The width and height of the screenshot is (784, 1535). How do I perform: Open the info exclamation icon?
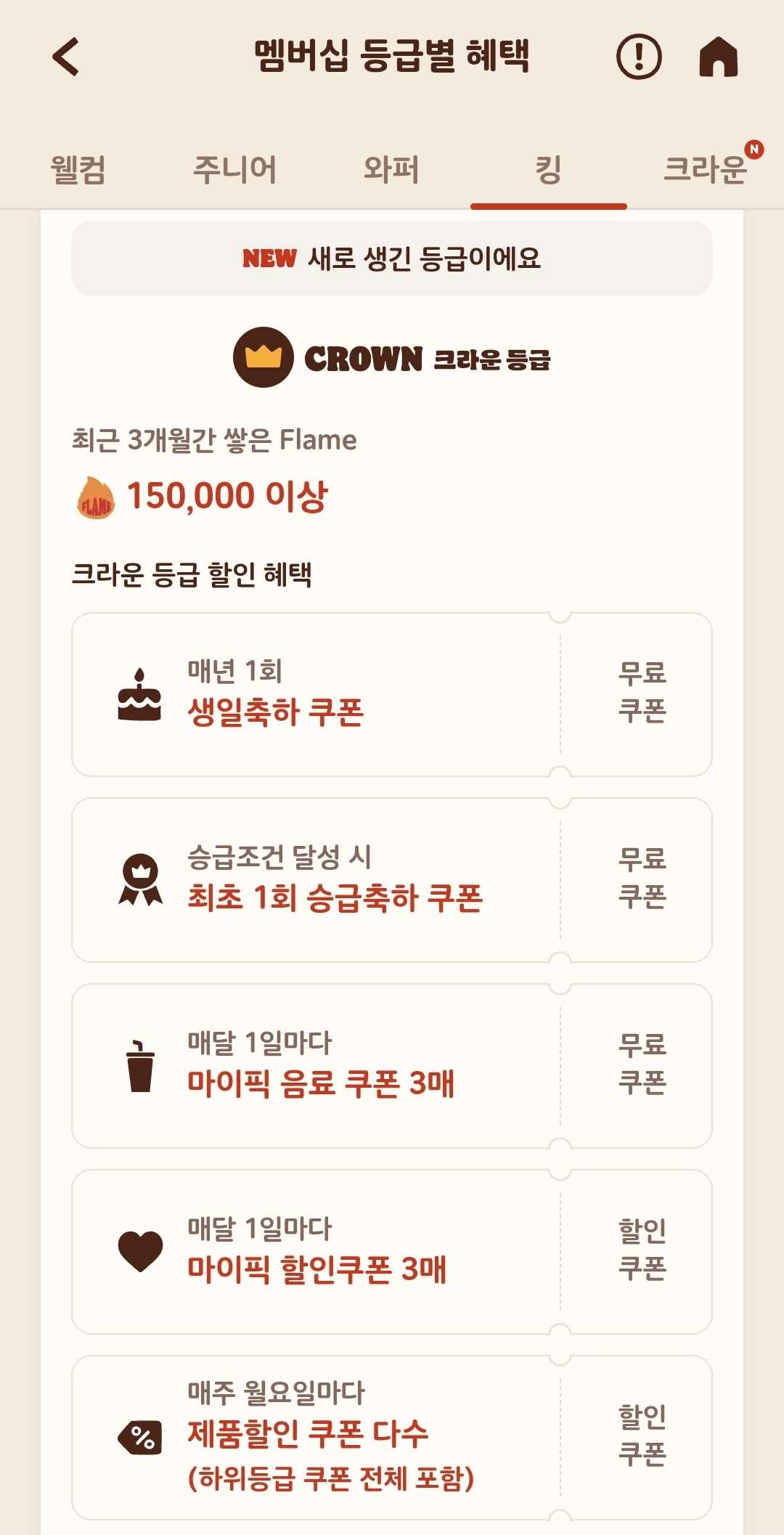pos(639,57)
